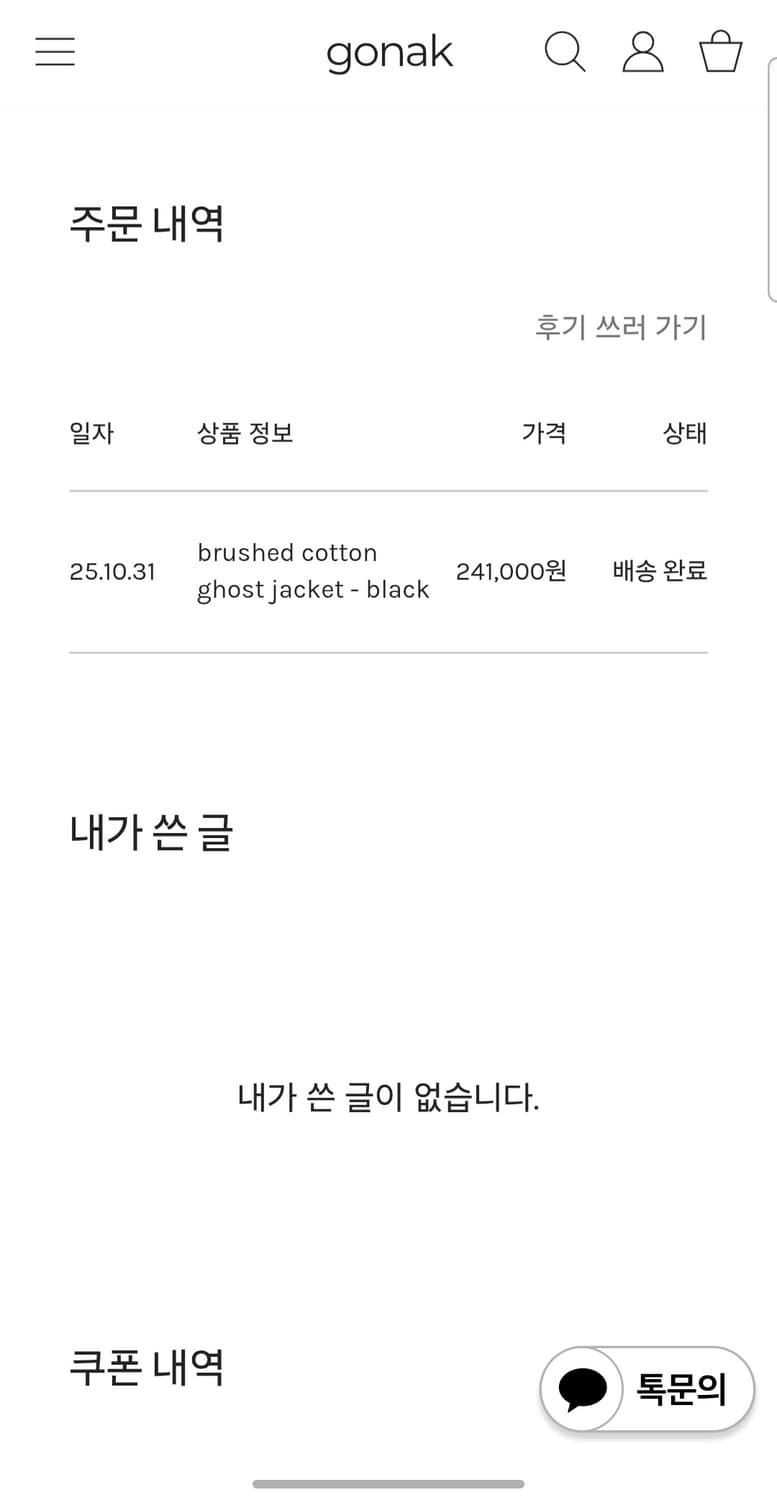This screenshot has height=1500, width=777.
Task: Select the 내가 쓴 글 section heading
Action: [150, 832]
